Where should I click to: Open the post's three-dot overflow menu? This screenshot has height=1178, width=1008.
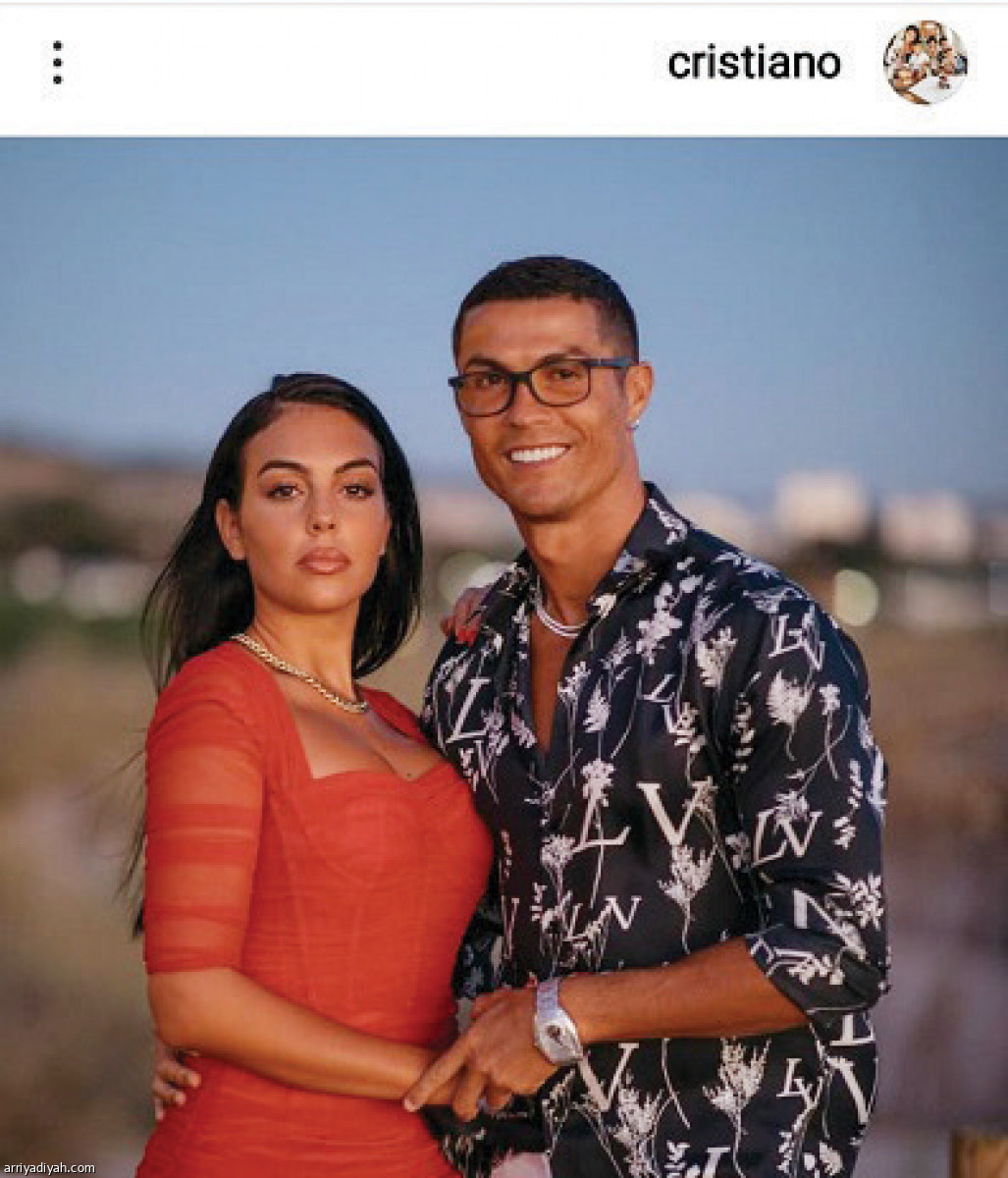pyautogui.click(x=57, y=63)
